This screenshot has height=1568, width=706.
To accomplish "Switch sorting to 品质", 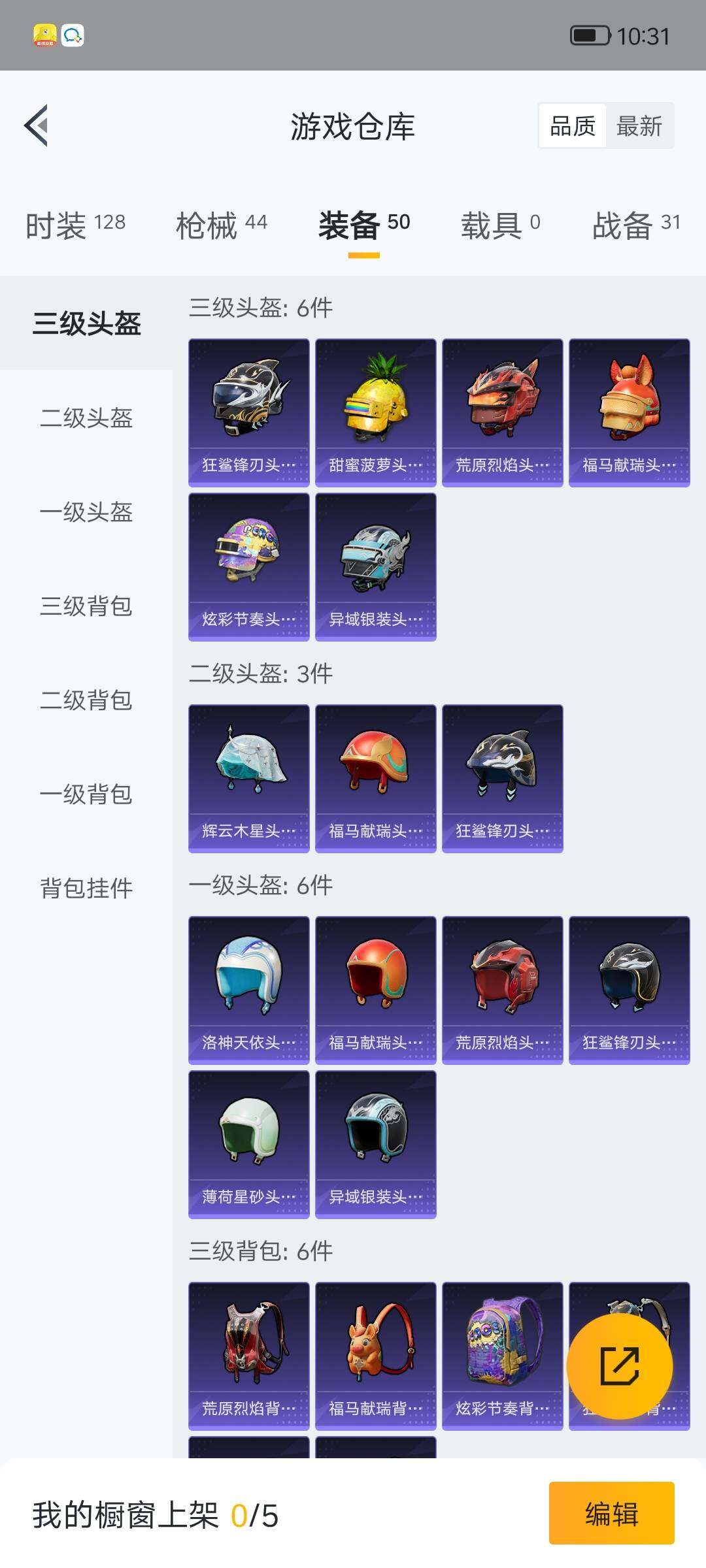I will 571,125.
